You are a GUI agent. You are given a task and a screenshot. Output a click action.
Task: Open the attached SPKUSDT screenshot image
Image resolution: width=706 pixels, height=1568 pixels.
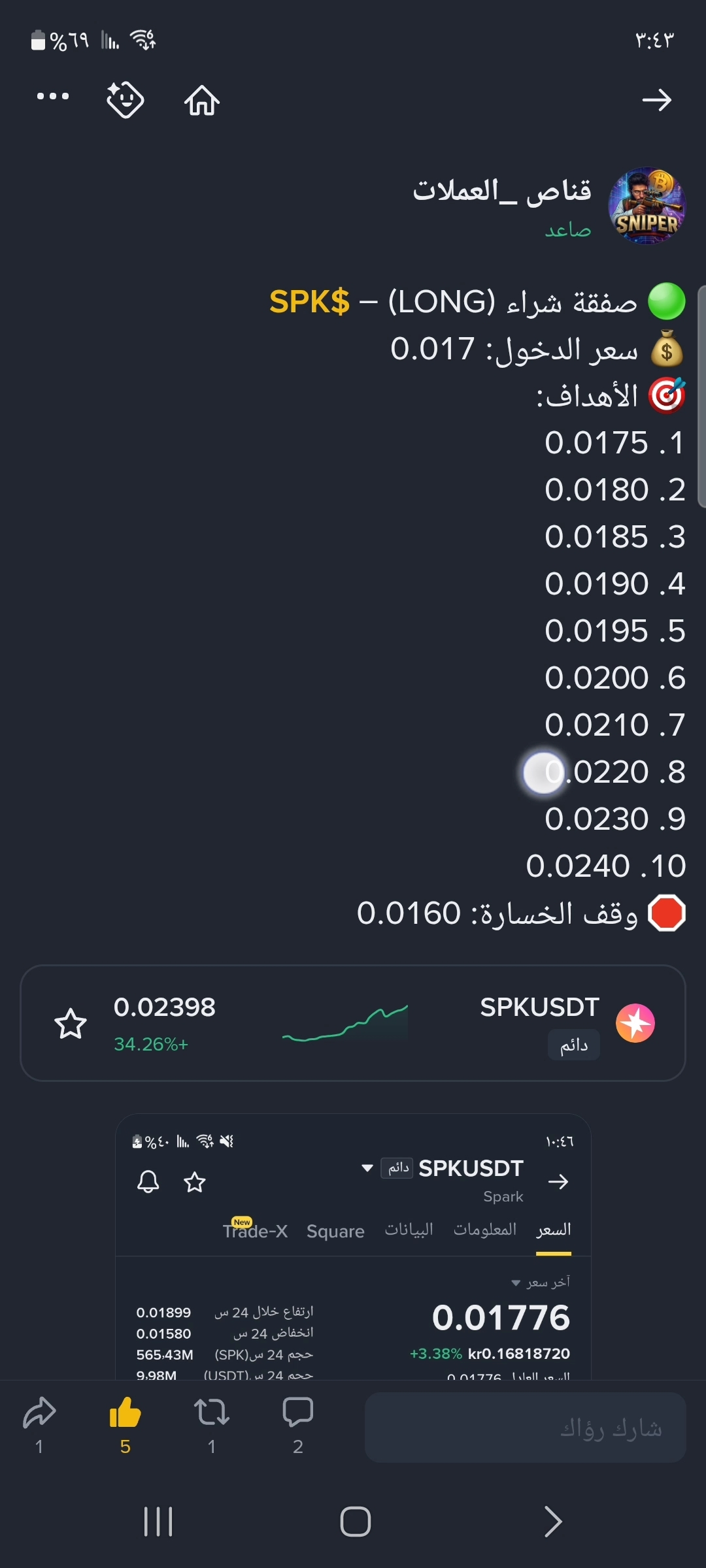pyautogui.click(x=353, y=1247)
